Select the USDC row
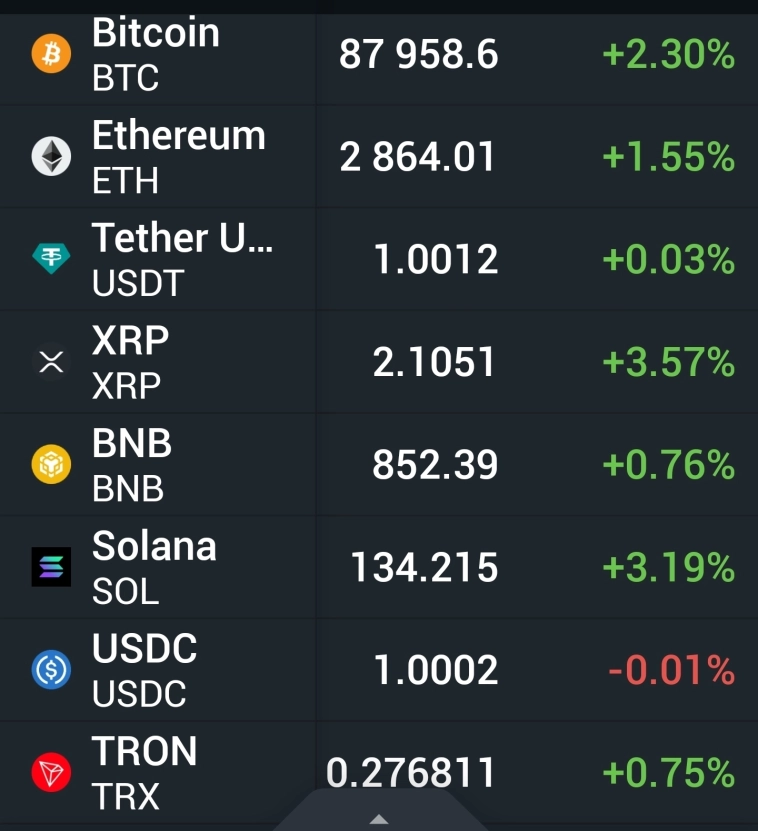Image resolution: width=758 pixels, height=831 pixels. coord(143,670)
